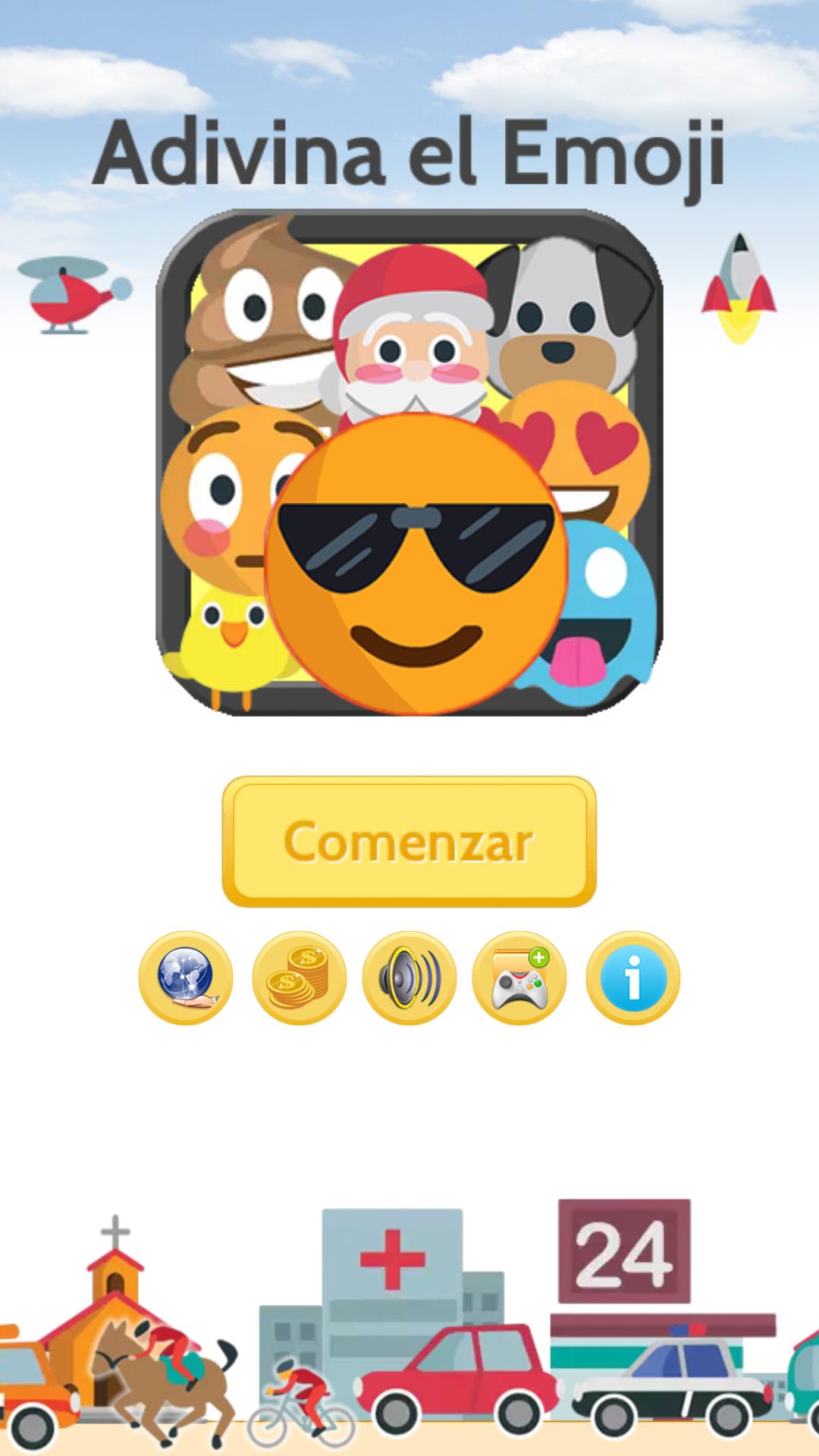Toggle the sound speaker icon
This screenshot has height=1456, width=819.
point(409,978)
